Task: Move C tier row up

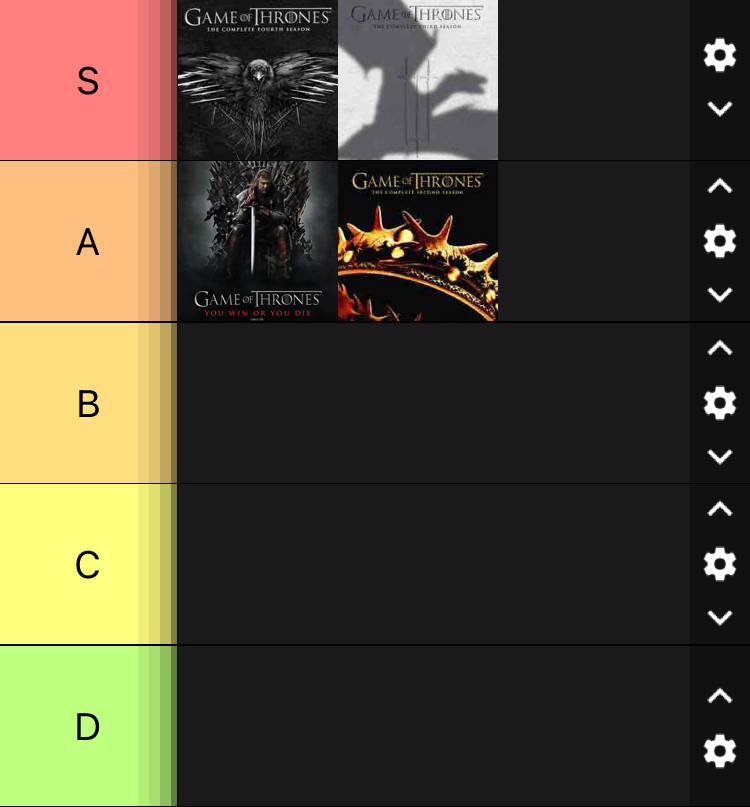Action: pos(720,508)
